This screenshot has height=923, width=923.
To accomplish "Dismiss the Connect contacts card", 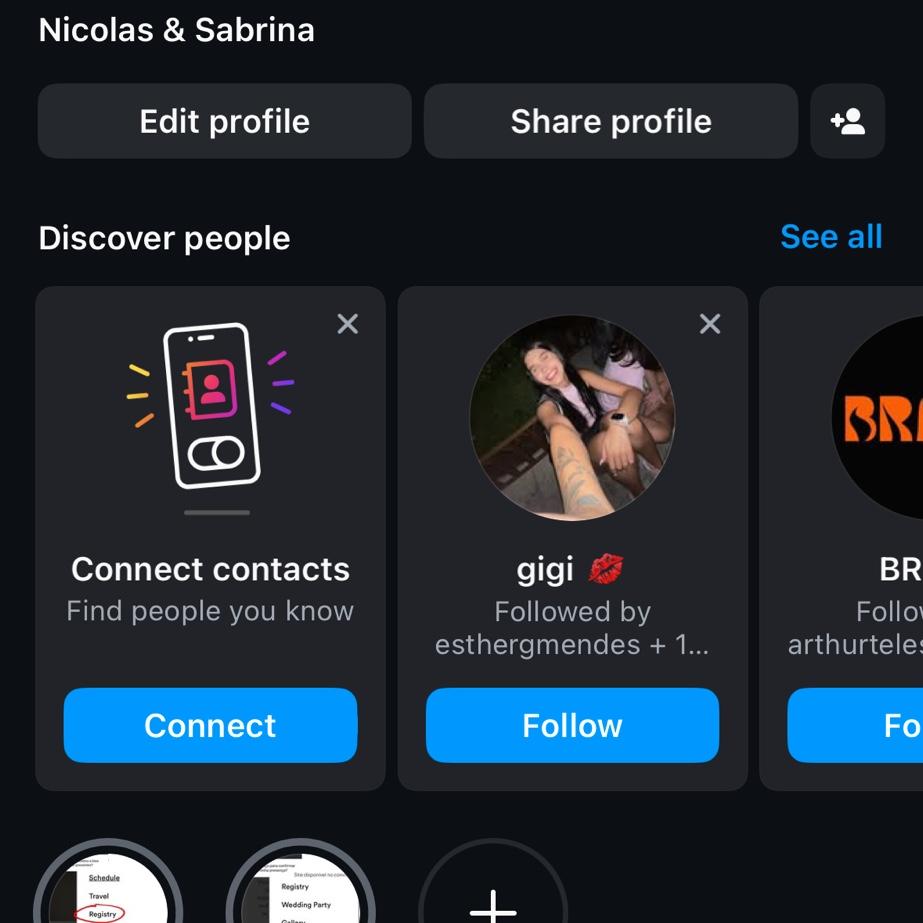I will (x=347, y=323).
